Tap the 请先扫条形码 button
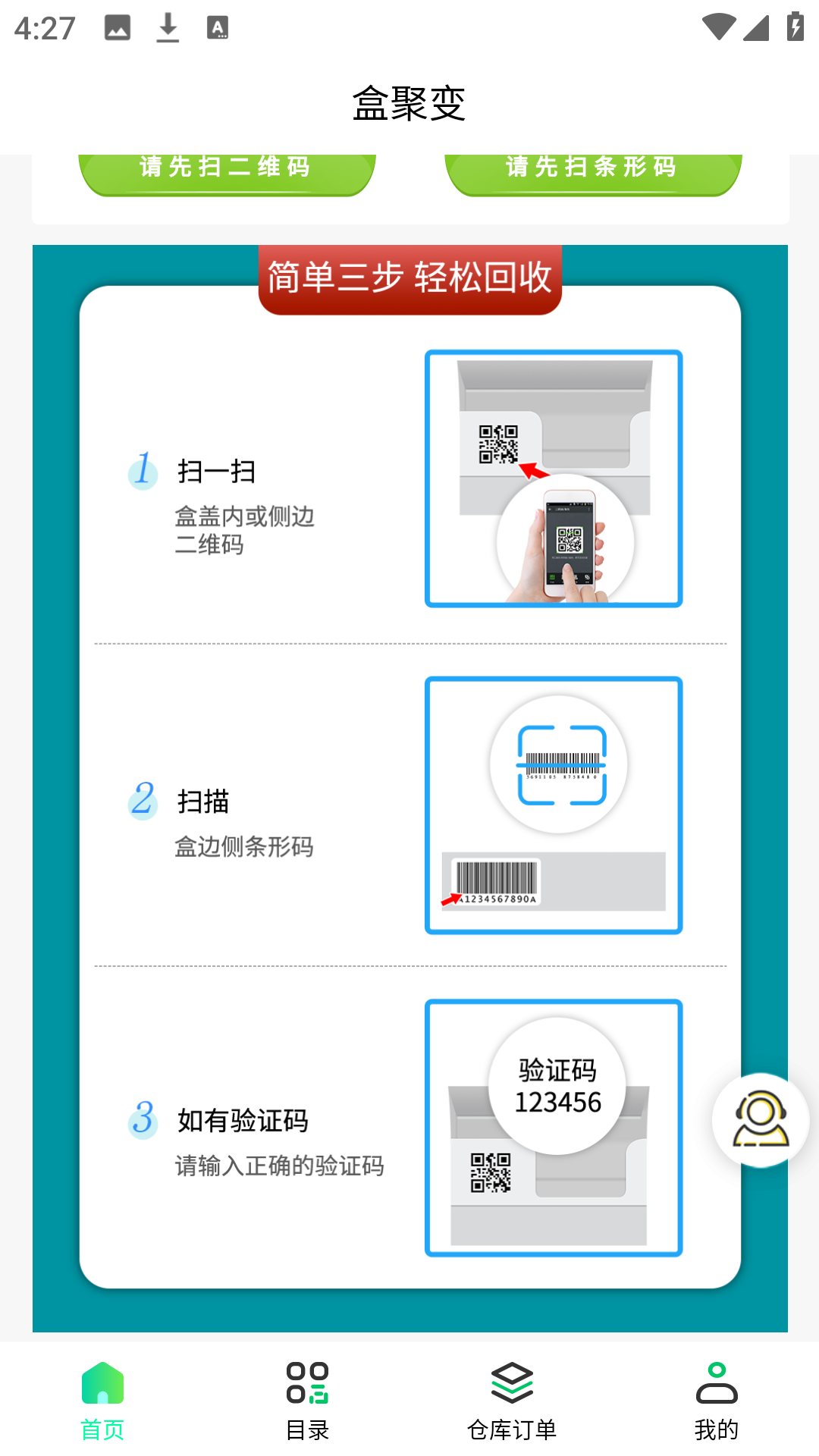The height and width of the screenshot is (1456, 819). click(x=592, y=173)
